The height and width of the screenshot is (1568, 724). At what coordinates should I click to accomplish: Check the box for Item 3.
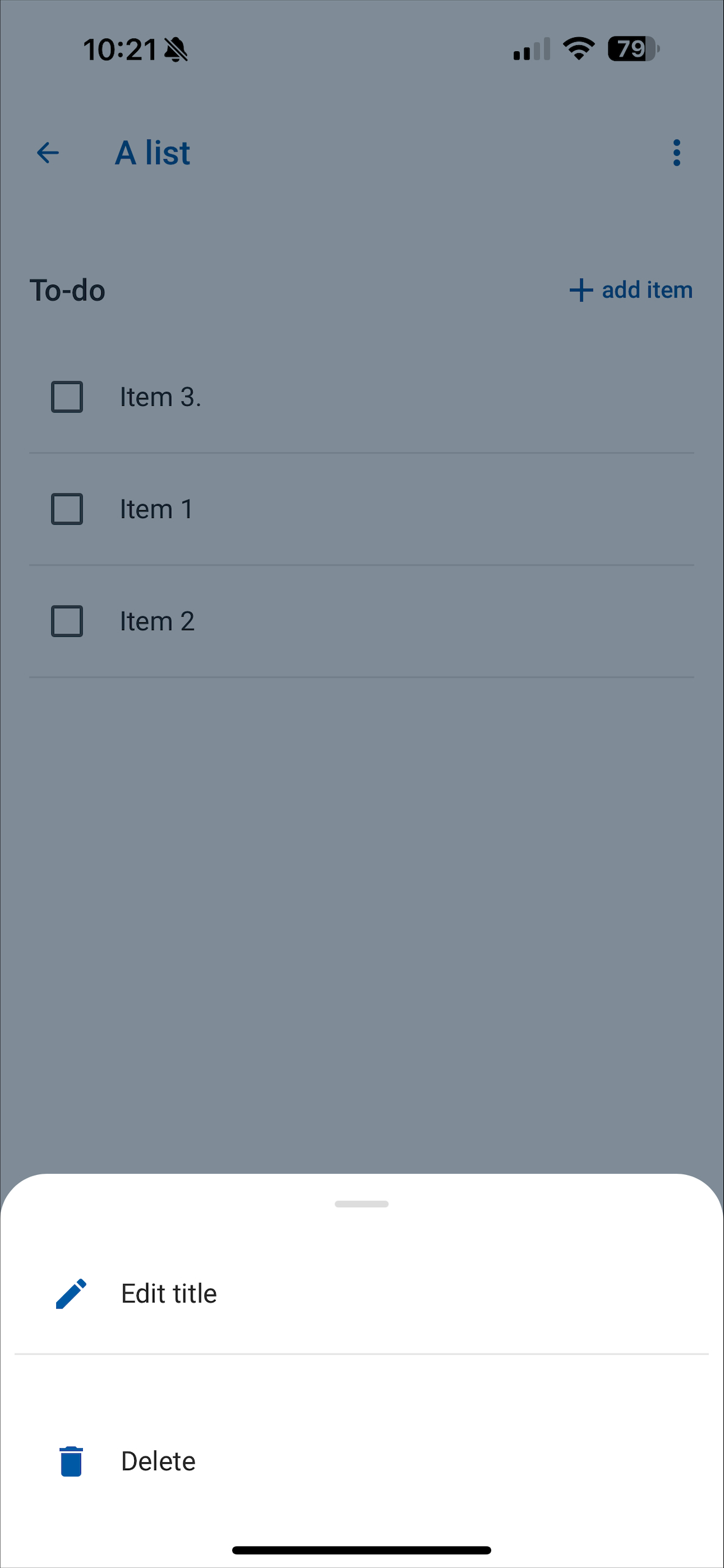[67, 397]
